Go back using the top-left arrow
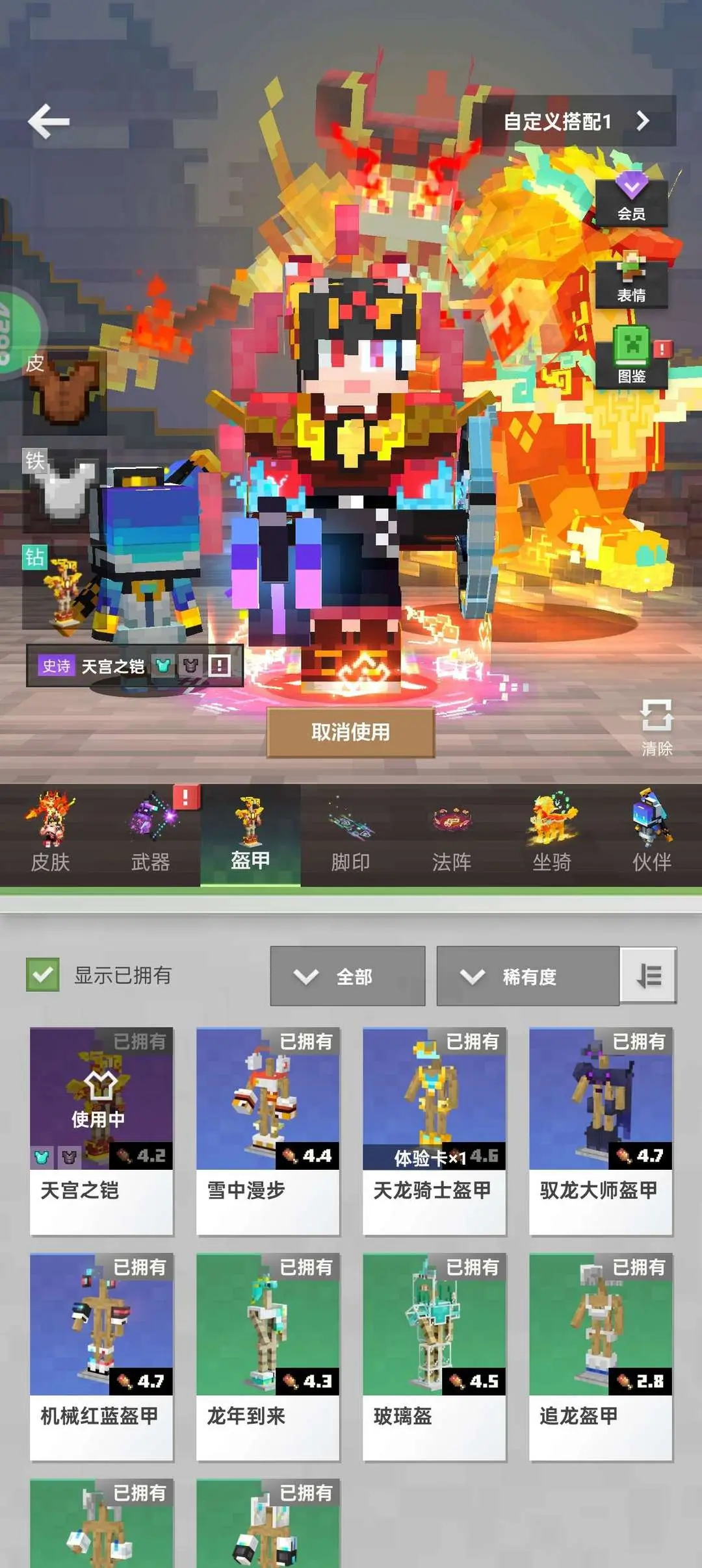This screenshot has width=702, height=1568. [49, 121]
